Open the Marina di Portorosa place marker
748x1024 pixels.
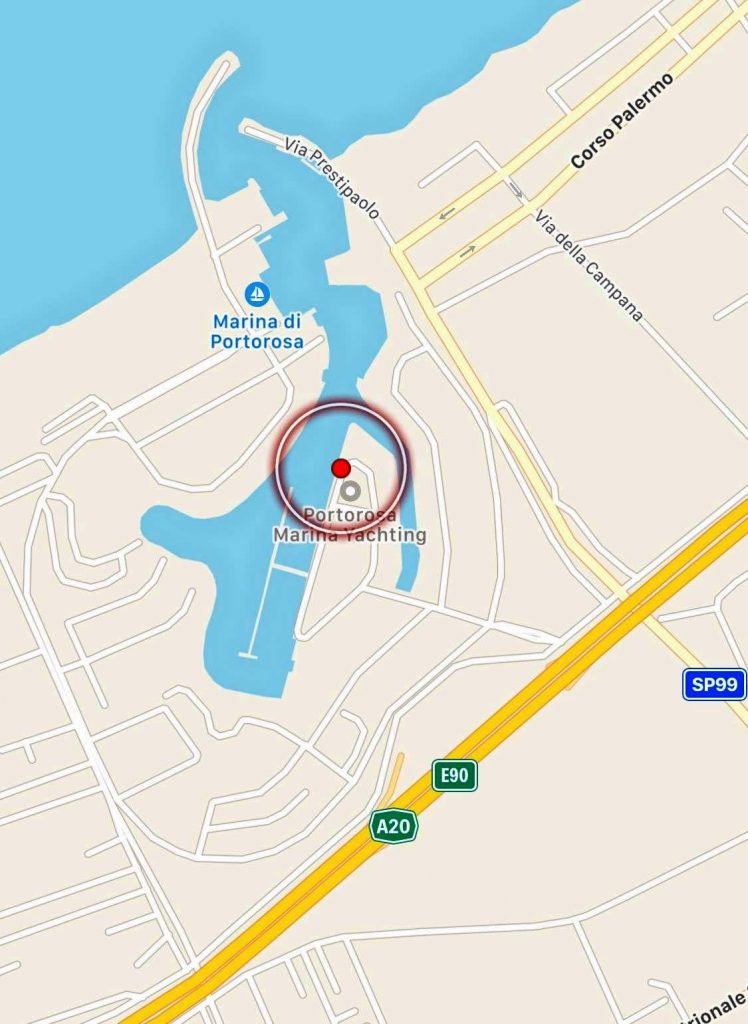coord(257,294)
